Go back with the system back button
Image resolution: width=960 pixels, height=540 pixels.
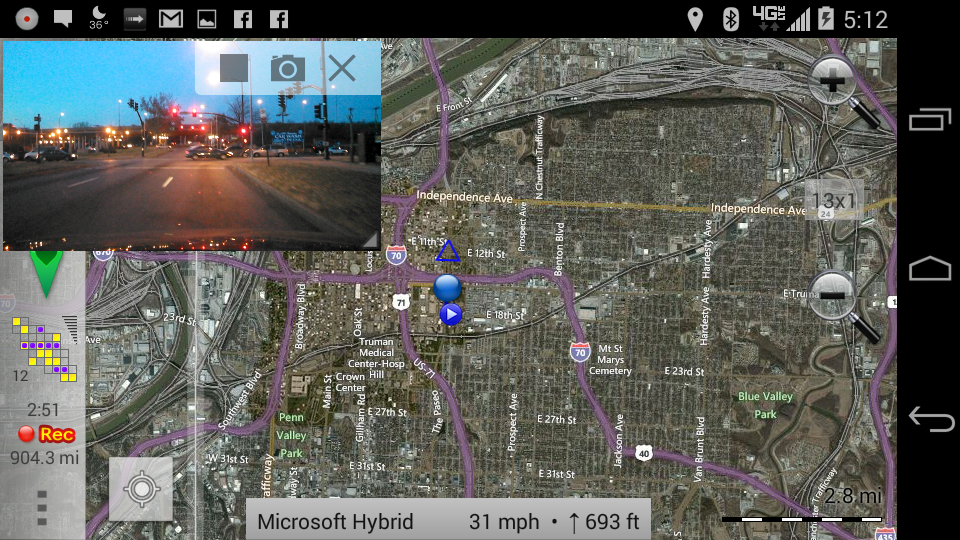[930, 419]
